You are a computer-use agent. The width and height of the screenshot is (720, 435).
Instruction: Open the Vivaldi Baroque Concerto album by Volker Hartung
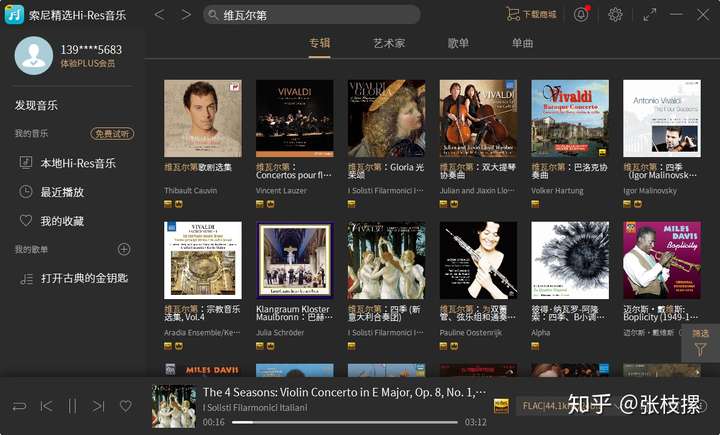pos(569,118)
